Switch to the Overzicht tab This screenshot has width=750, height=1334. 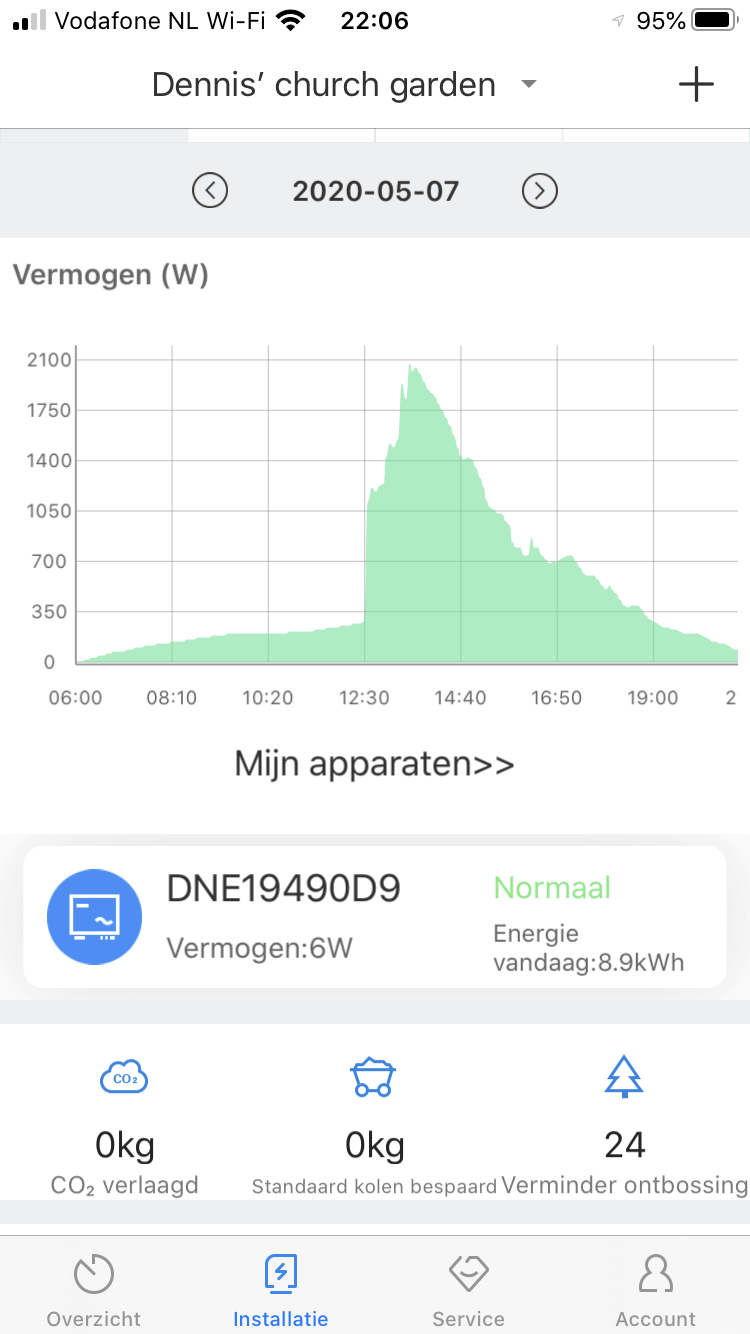(x=94, y=1290)
